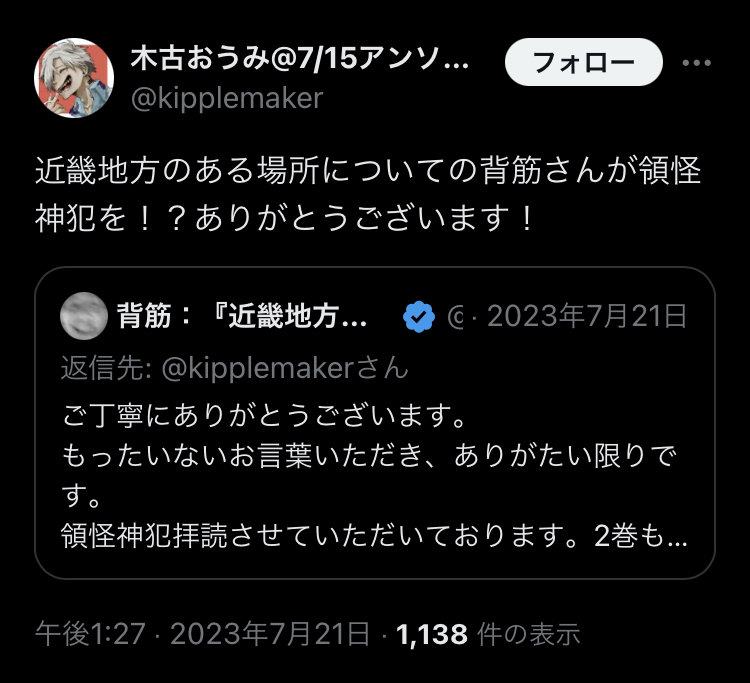Viewport: 750px width, 683px height.
Task: Open the tweet's overflow menu
Action: tap(696, 63)
